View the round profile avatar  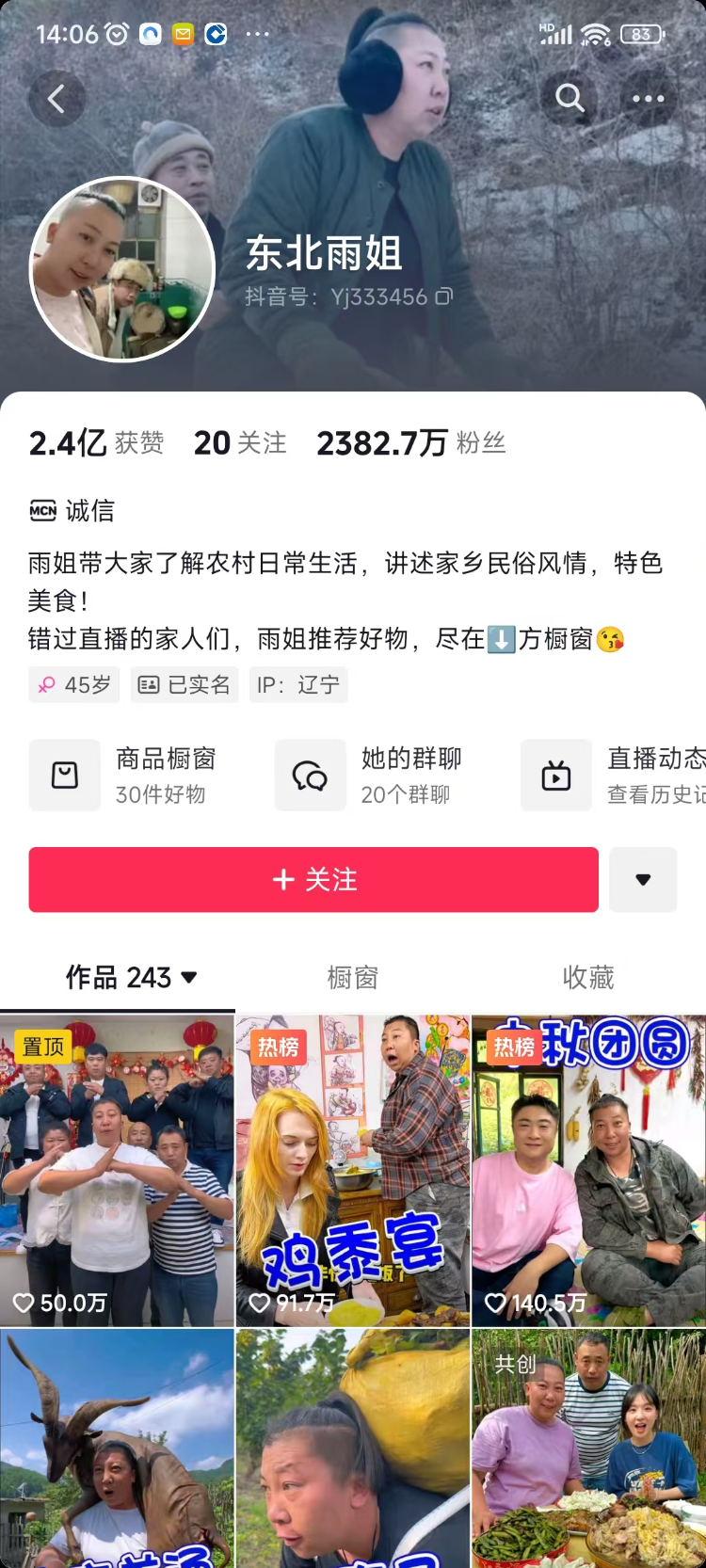click(122, 269)
